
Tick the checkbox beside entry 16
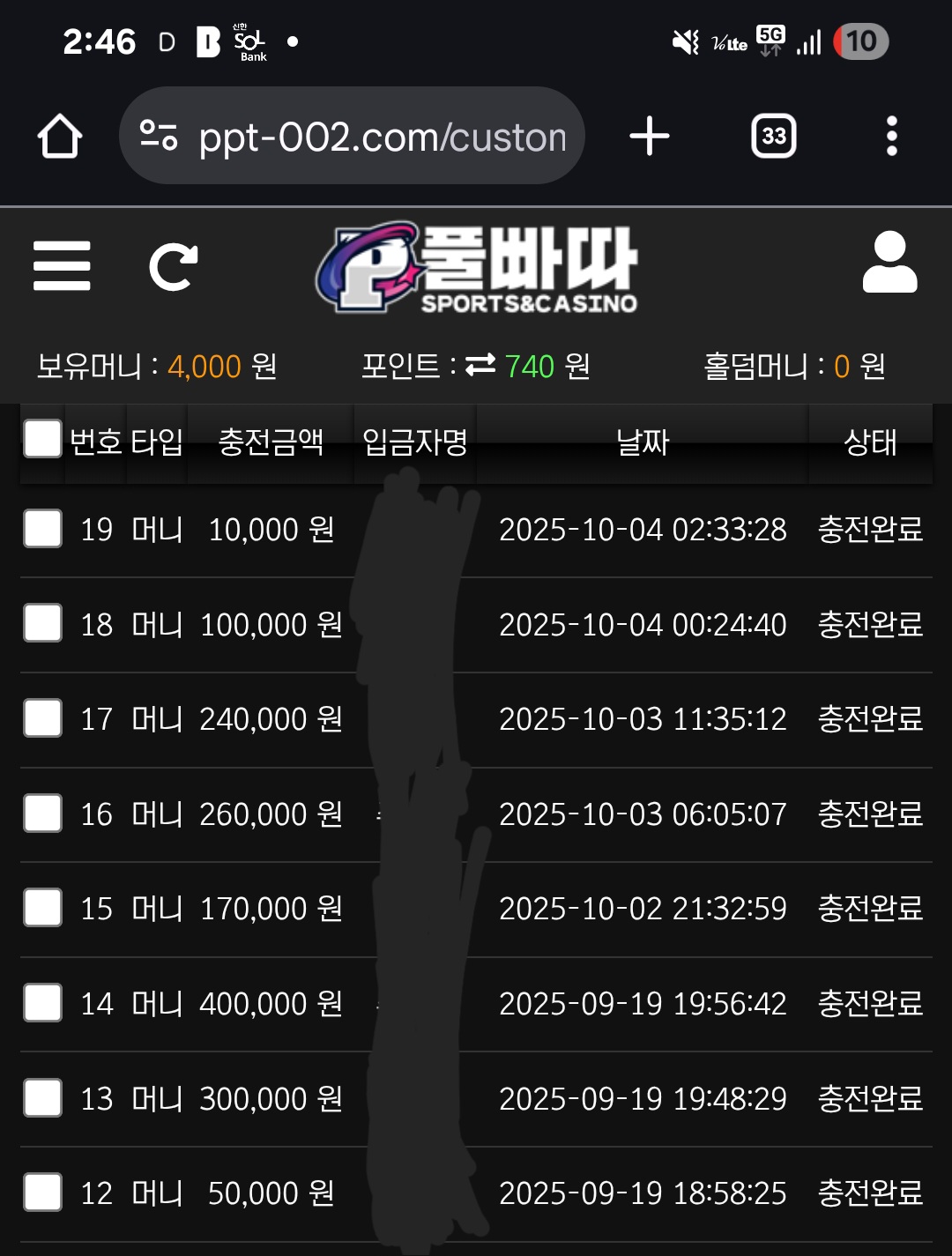[x=42, y=813]
